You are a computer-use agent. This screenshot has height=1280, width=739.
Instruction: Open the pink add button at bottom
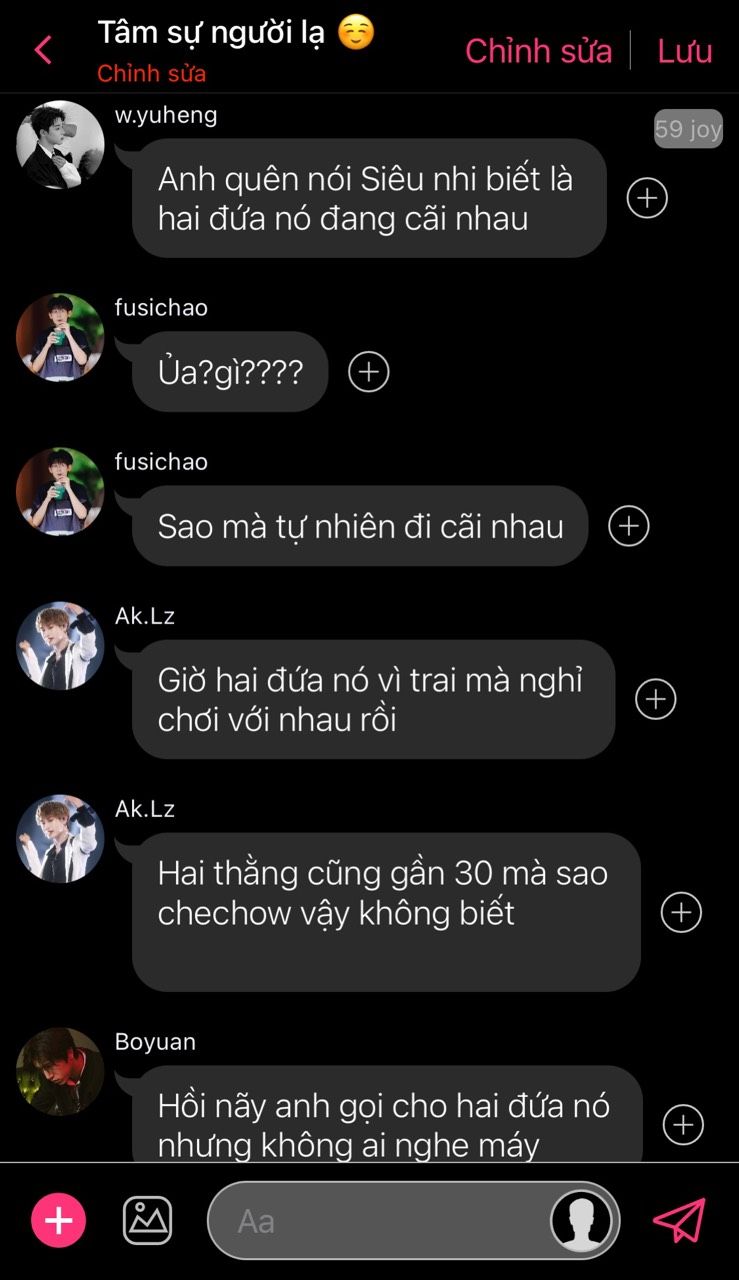pos(59,1221)
